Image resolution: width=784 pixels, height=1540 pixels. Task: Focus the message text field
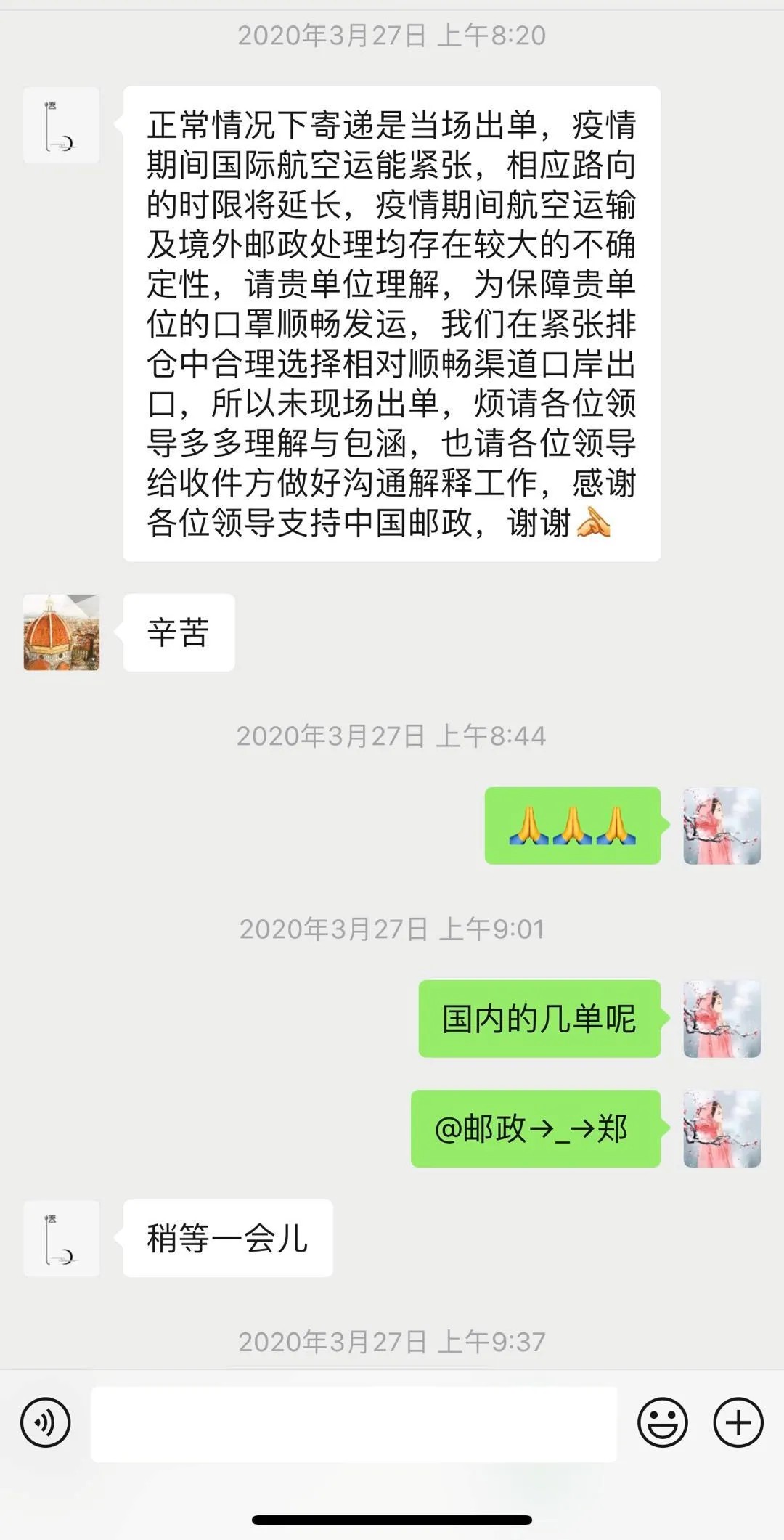354,1423
